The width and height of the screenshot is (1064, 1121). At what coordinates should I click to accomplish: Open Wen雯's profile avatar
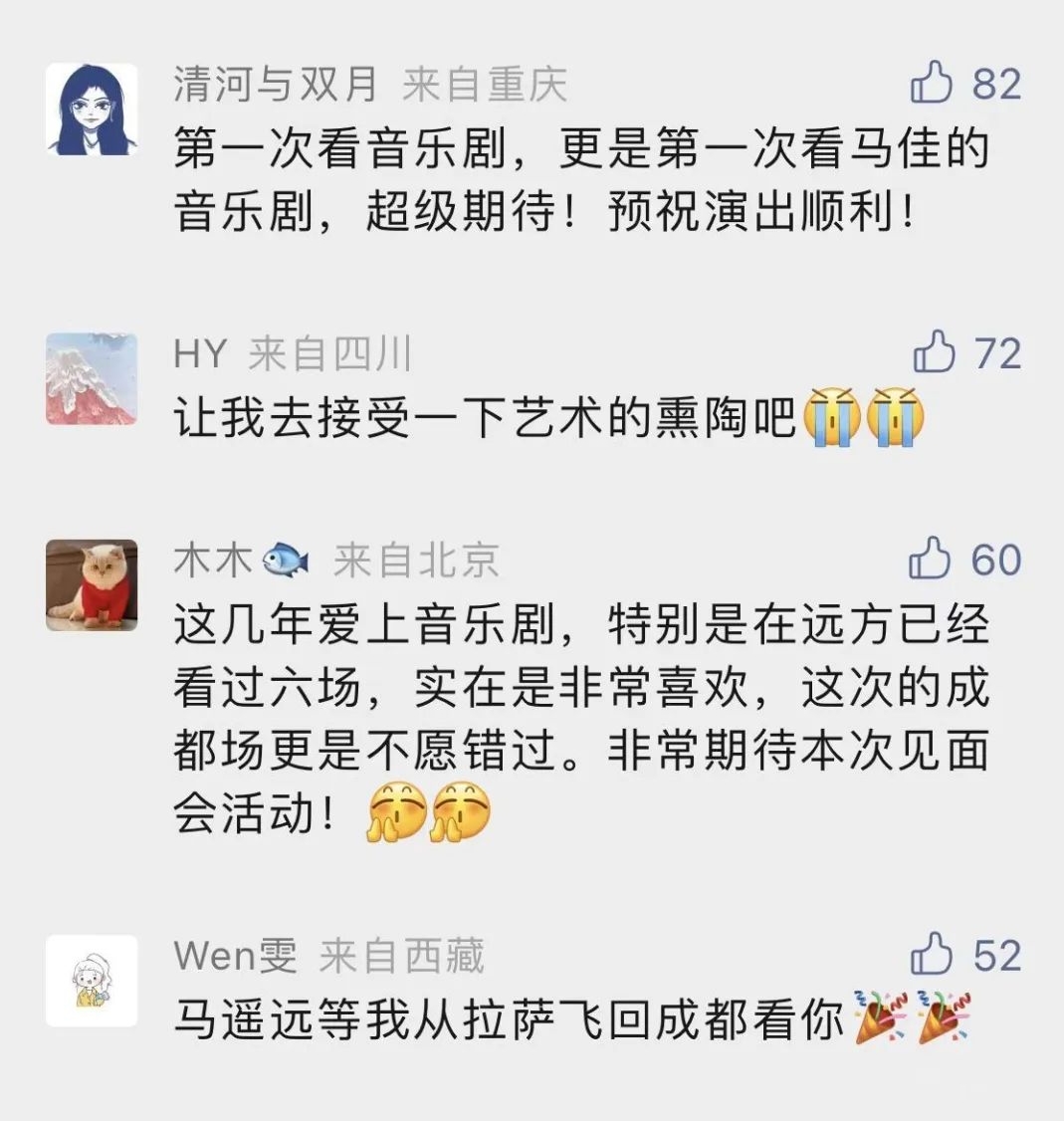[92, 981]
